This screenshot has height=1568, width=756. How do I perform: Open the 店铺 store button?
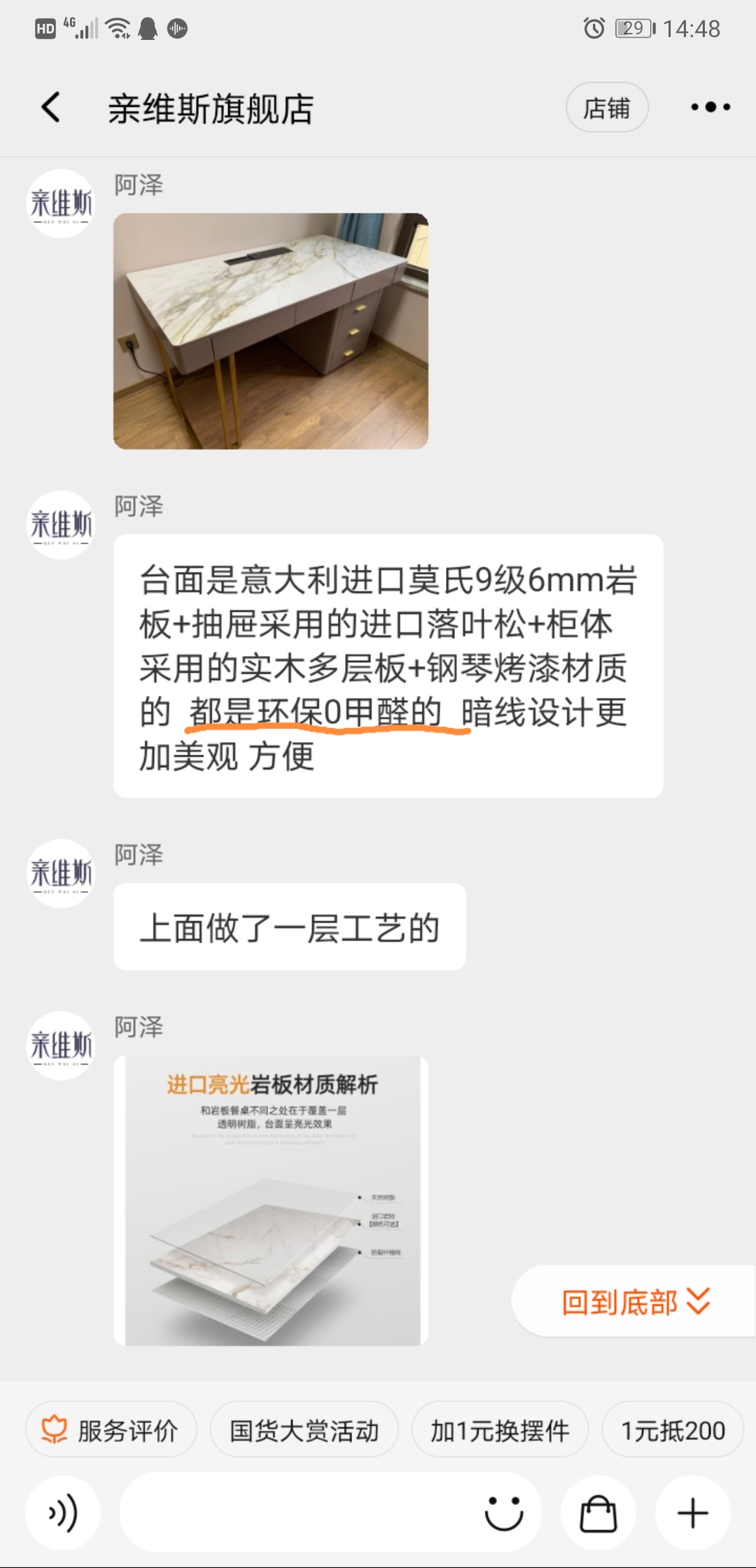[607, 108]
